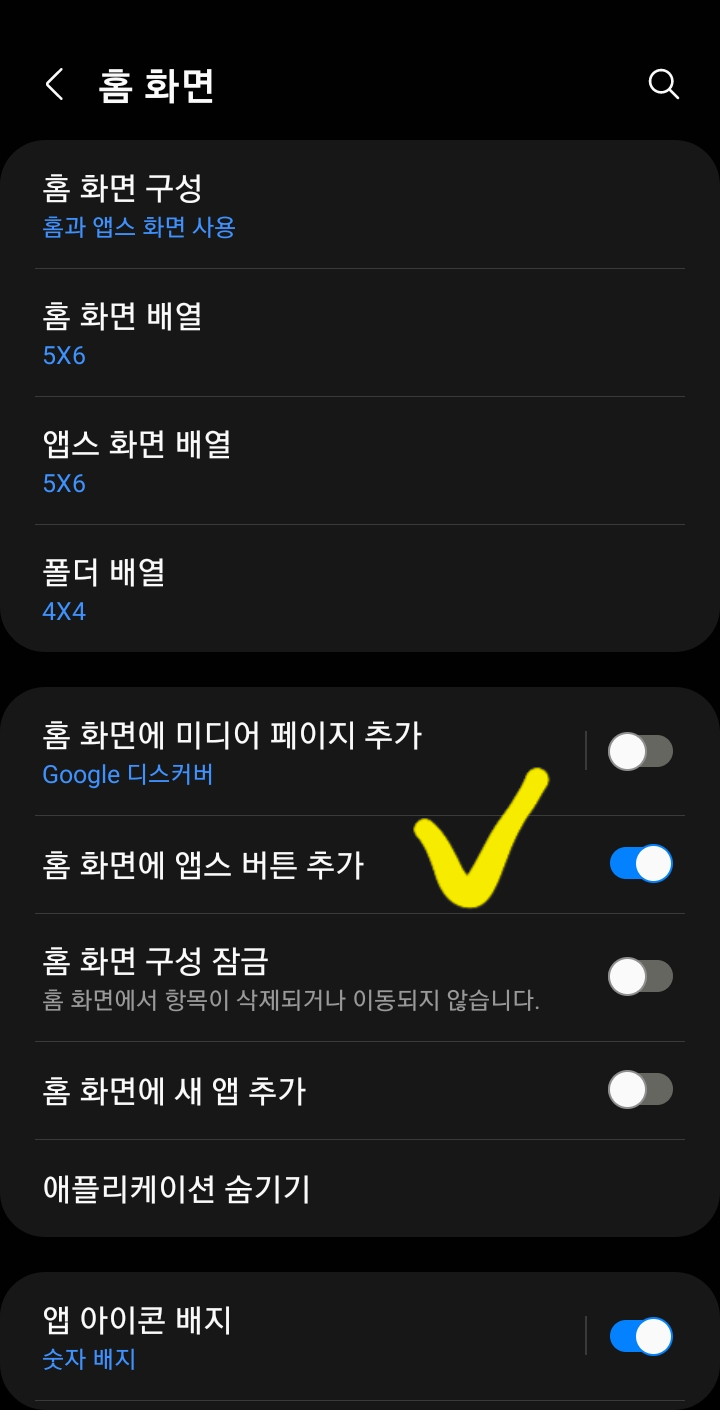
Task: Tap the 5X6 value under 앱스 화면 배열
Action: point(63,483)
